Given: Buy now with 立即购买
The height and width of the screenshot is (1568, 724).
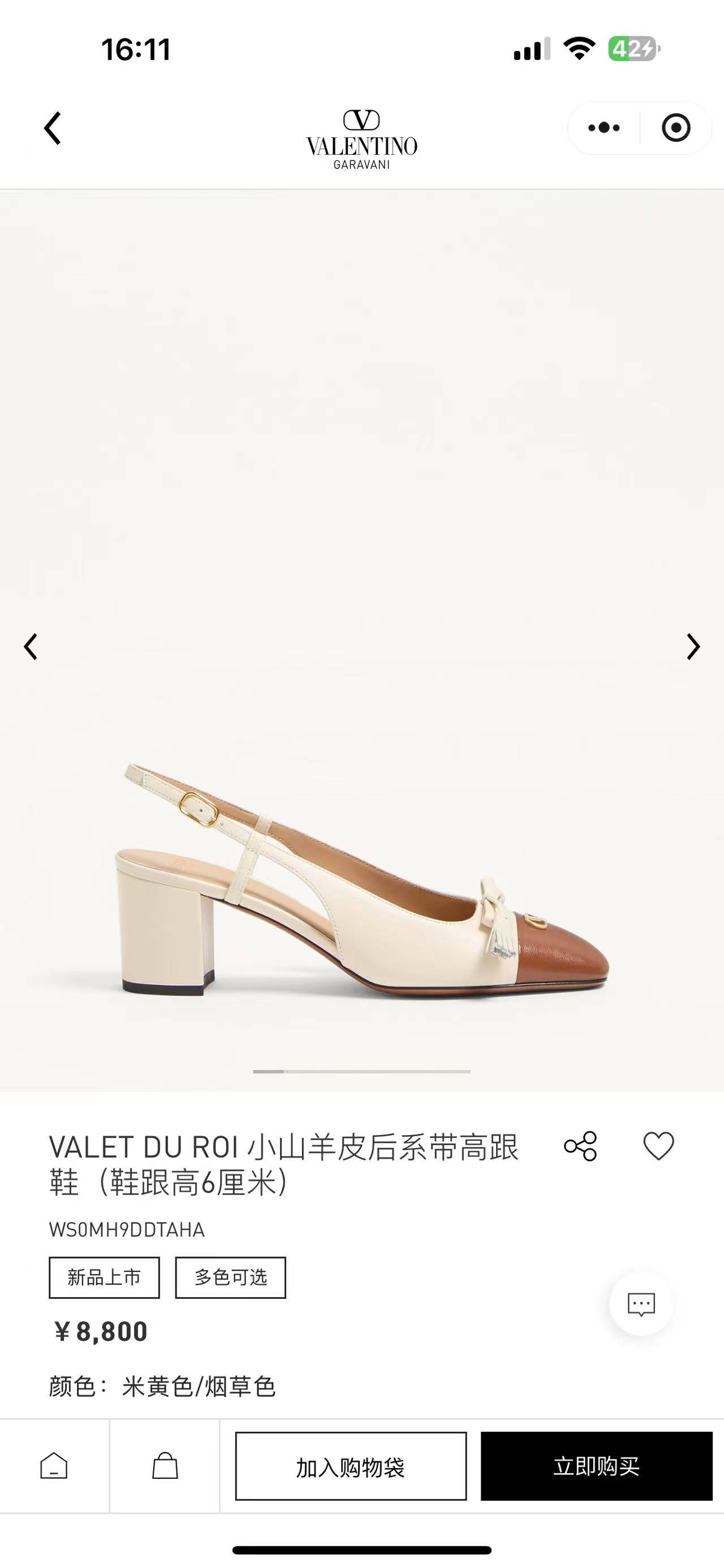Looking at the screenshot, I should (x=596, y=1466).
